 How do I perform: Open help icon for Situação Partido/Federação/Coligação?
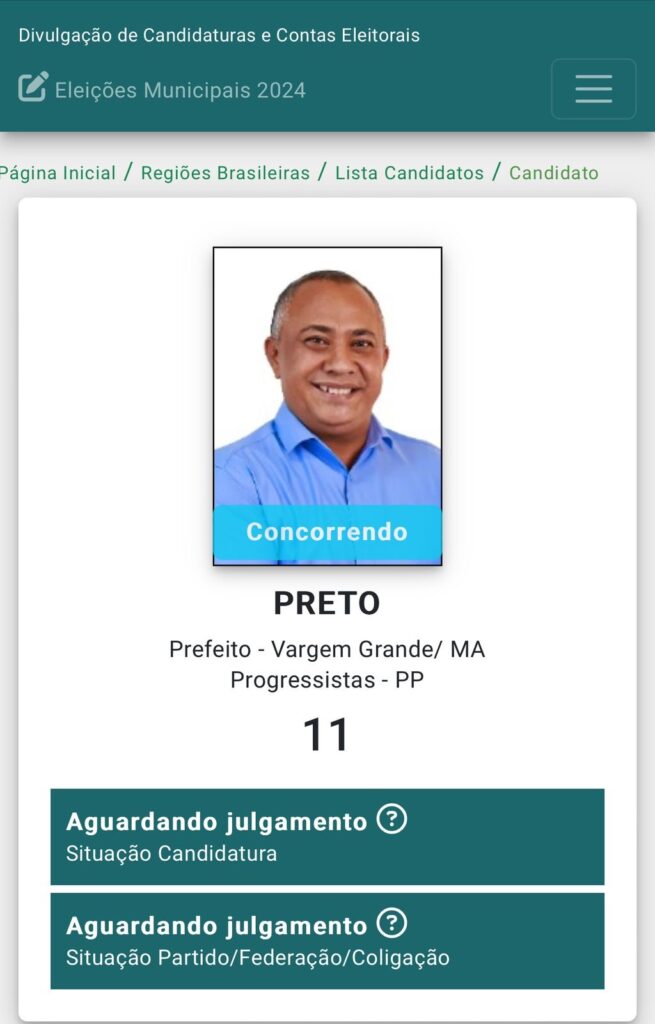(392, 923)
